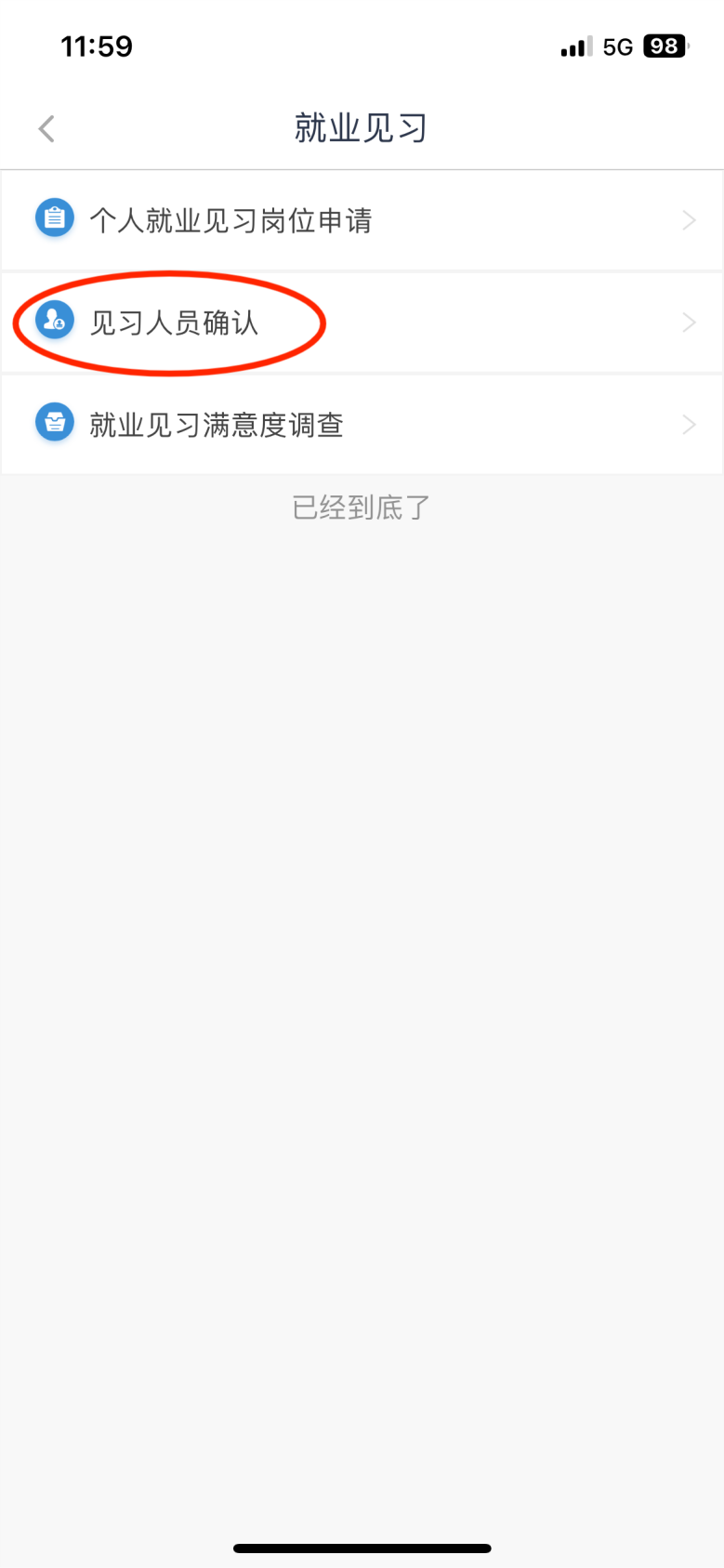Tap the home indicator bar at bottom
Viewport: 724px width, 1568px height.
click(362, 1548)
